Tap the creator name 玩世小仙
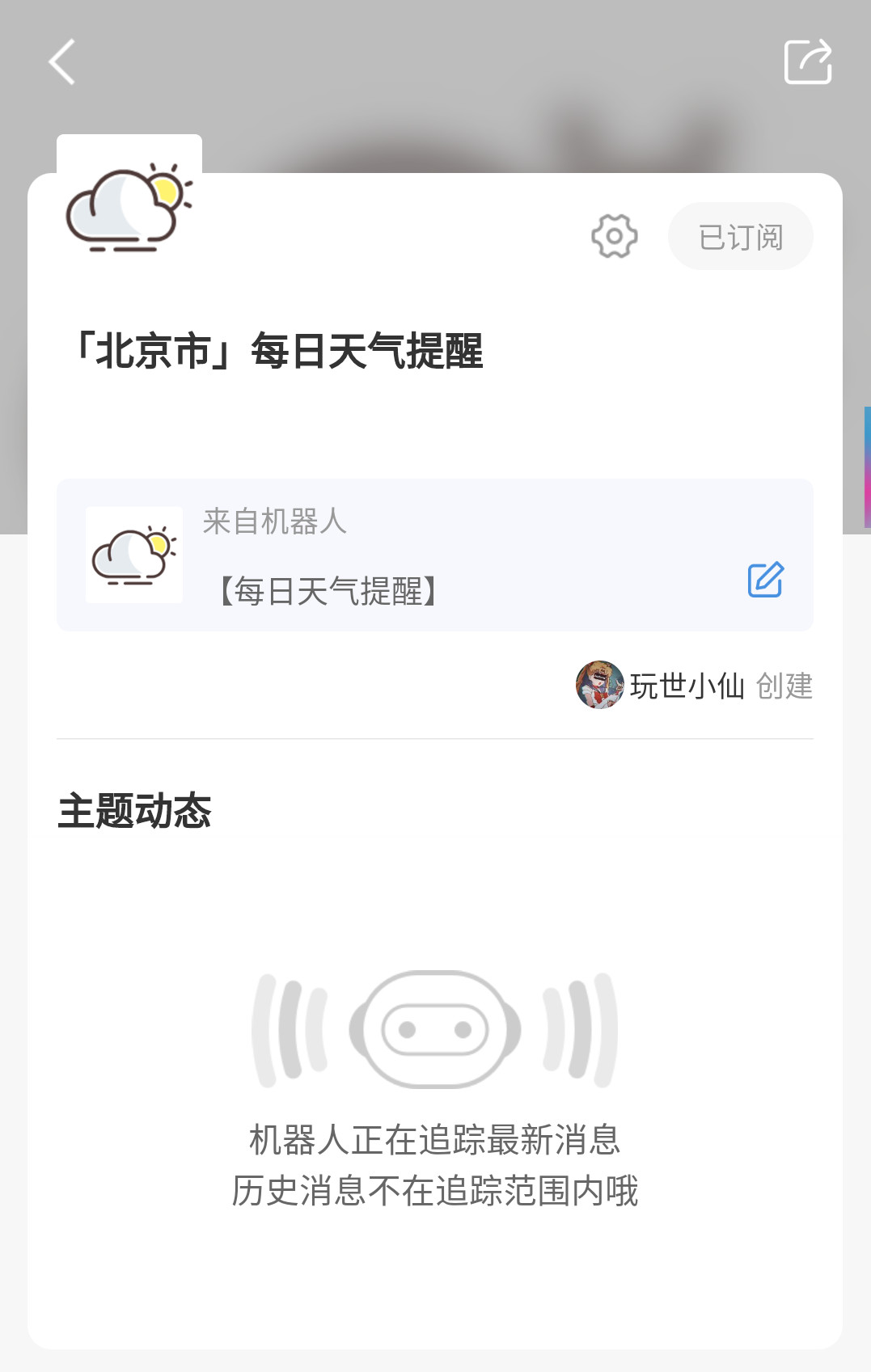The image size is (871, 1372). (687, 687)
